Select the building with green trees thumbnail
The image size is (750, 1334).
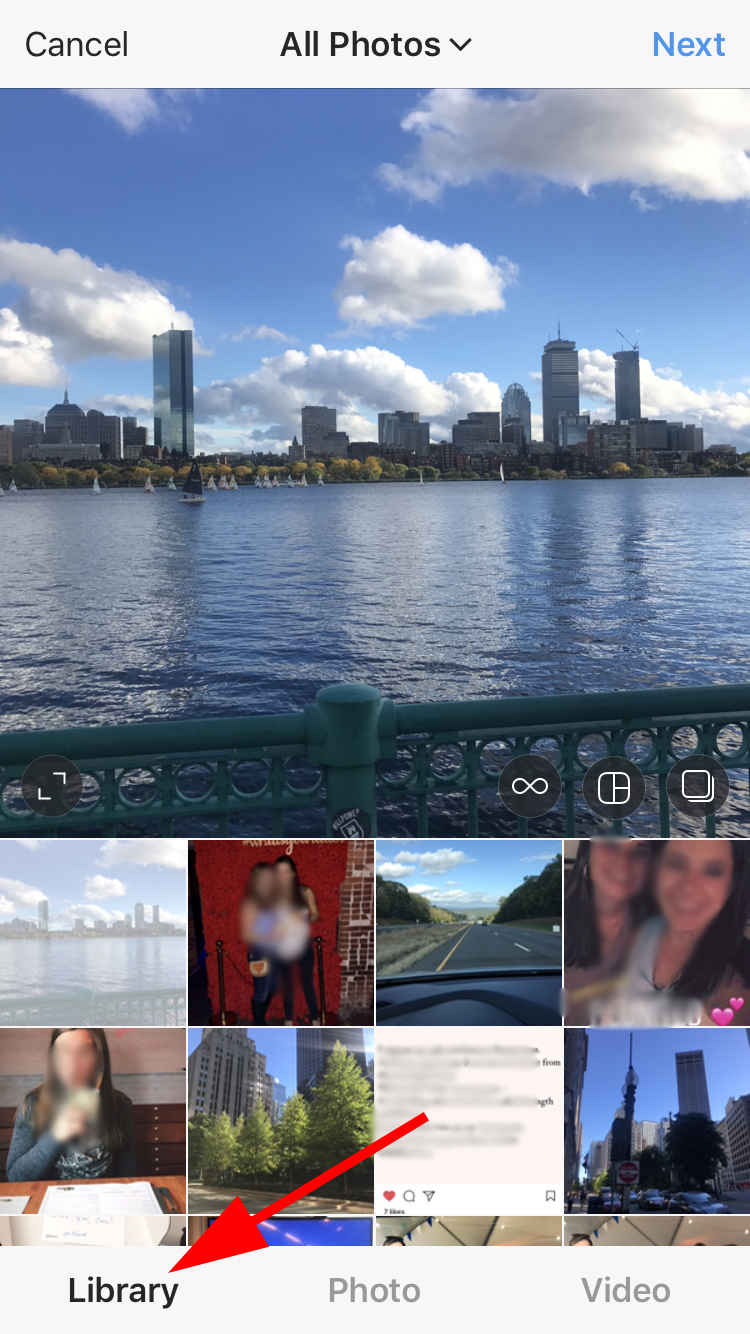[280, 1120]
